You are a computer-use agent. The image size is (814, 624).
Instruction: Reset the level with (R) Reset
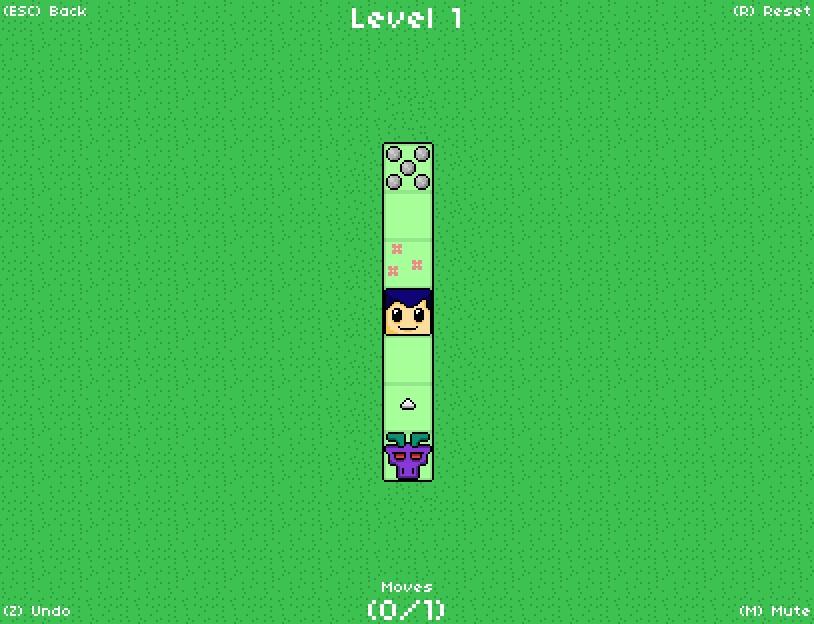coord(771,11)
